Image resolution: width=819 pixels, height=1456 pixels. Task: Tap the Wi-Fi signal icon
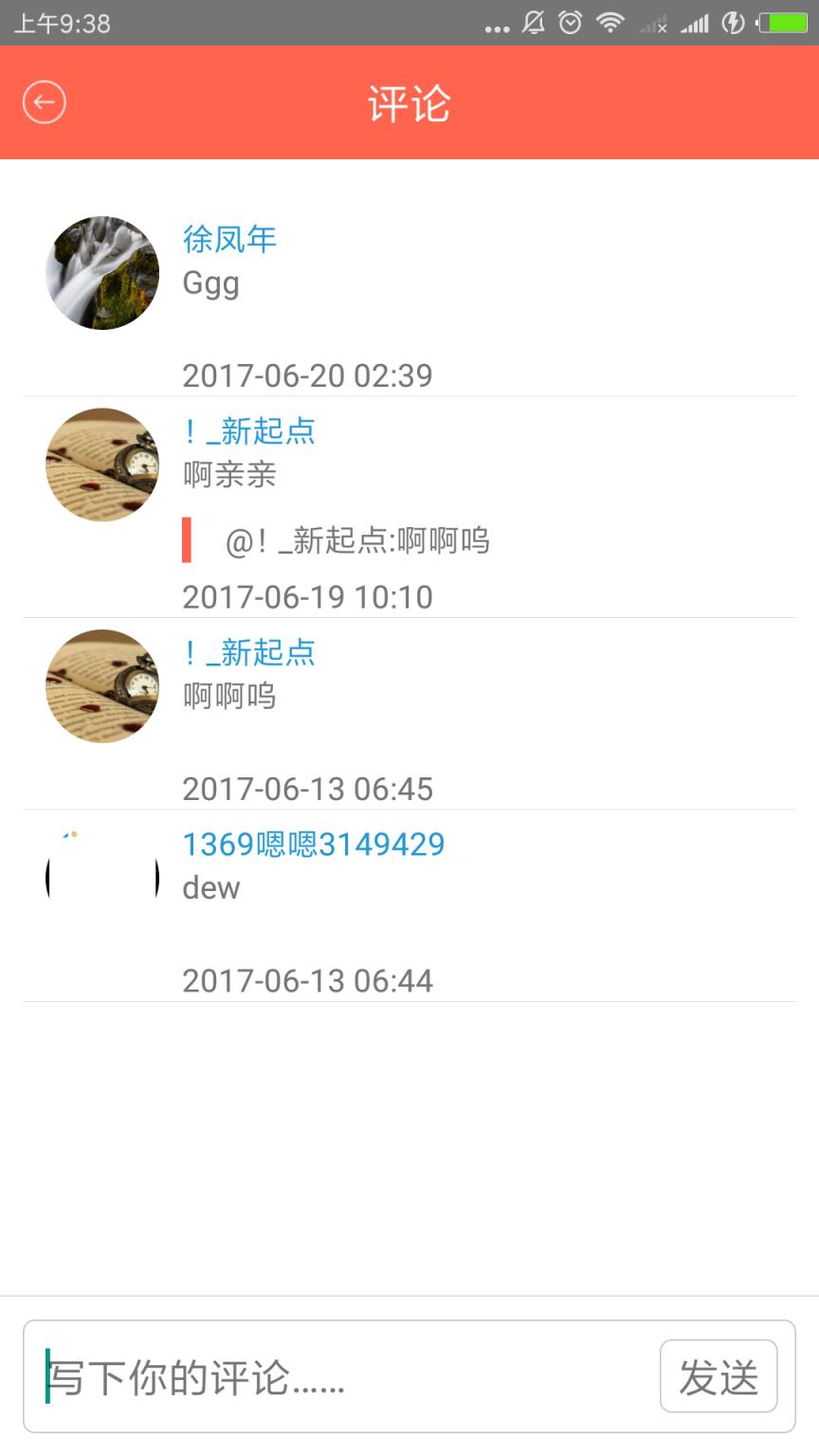[x=610, y=26]
